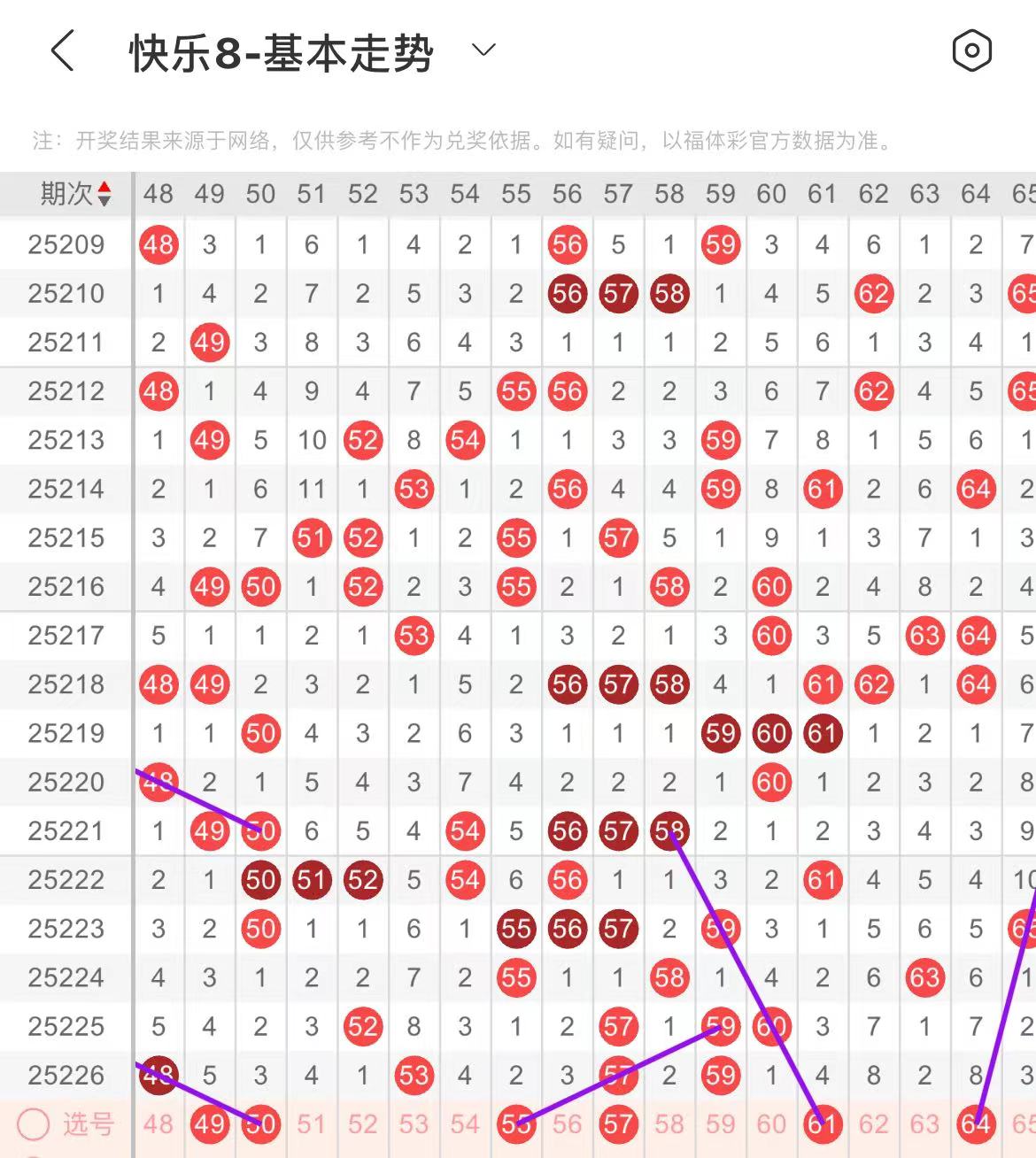Choose number 60 in the 选号 row
Image resolution: width=1036 pixels, height=1158 pixels.
pyautogui.click(x=771, y=1124)
